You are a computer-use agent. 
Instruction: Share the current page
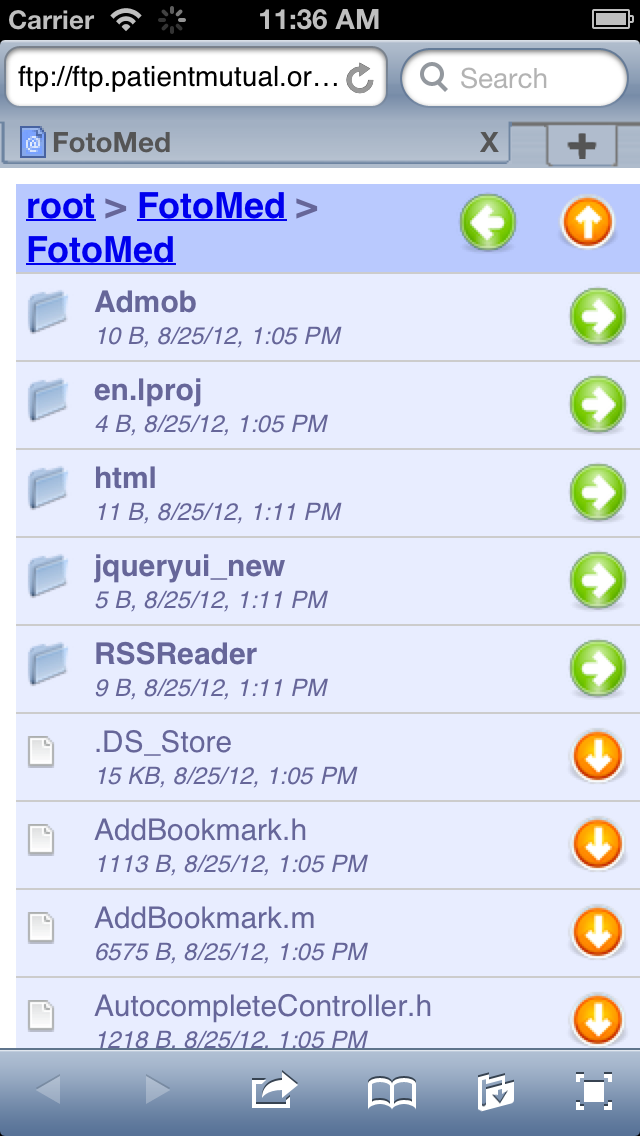[x=274, y=1091]
